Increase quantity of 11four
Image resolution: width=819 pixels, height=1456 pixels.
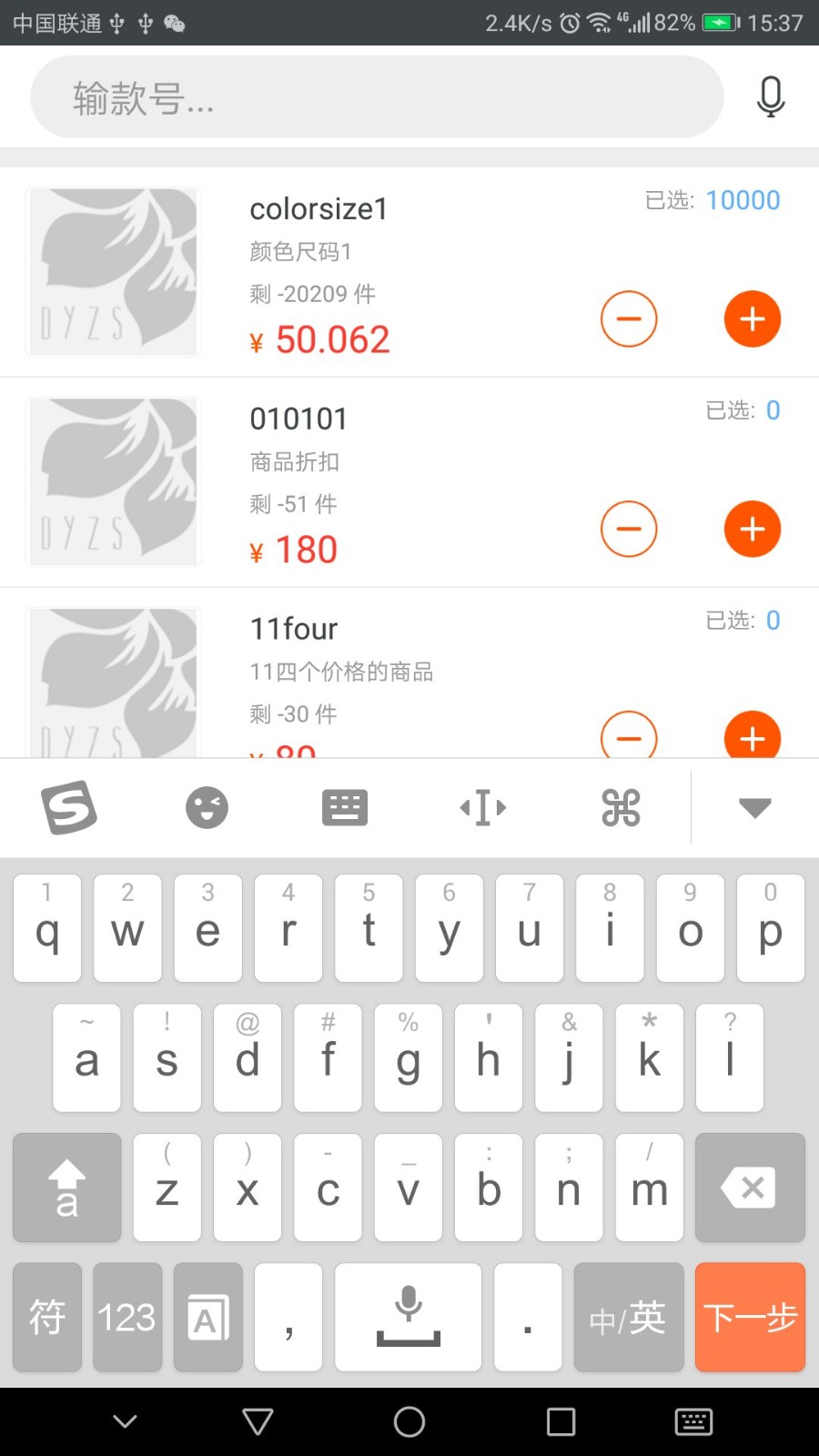coord(752,737)
